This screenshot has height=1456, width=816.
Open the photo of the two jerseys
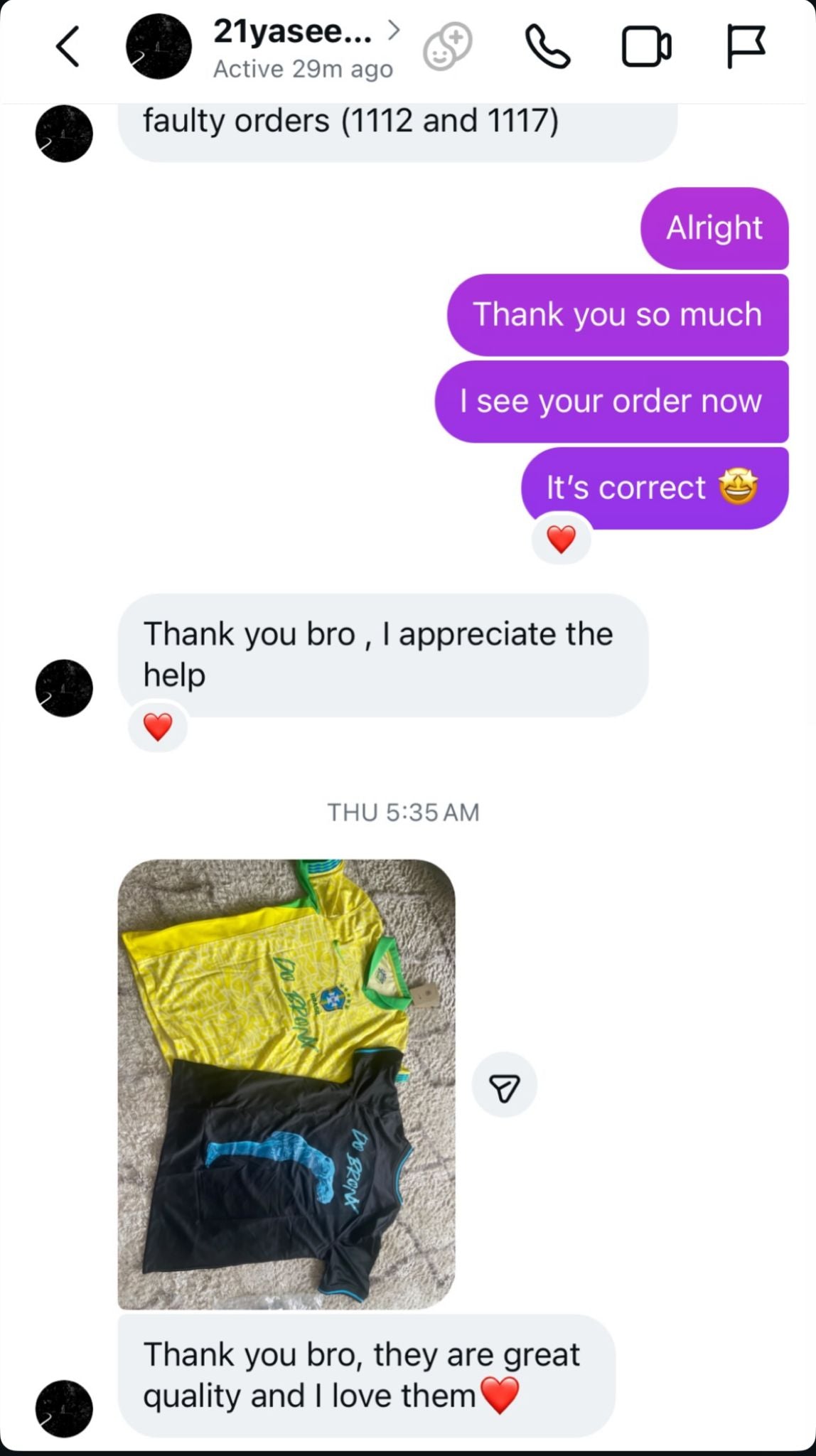tap(286, 1084)
